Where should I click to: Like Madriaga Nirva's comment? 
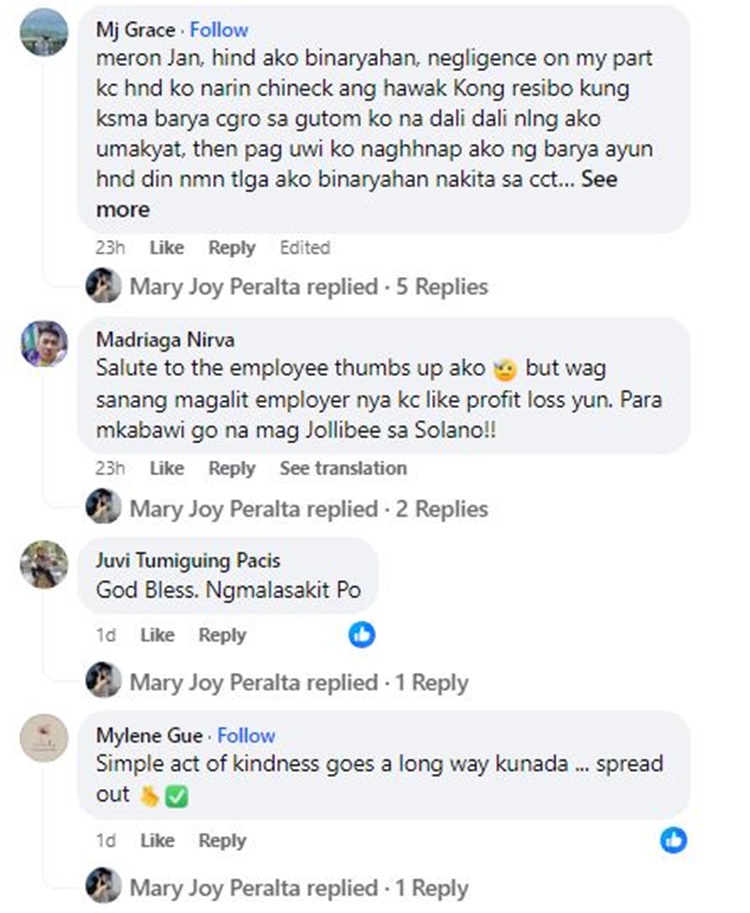pyautogui.click(x=166, y=468)
